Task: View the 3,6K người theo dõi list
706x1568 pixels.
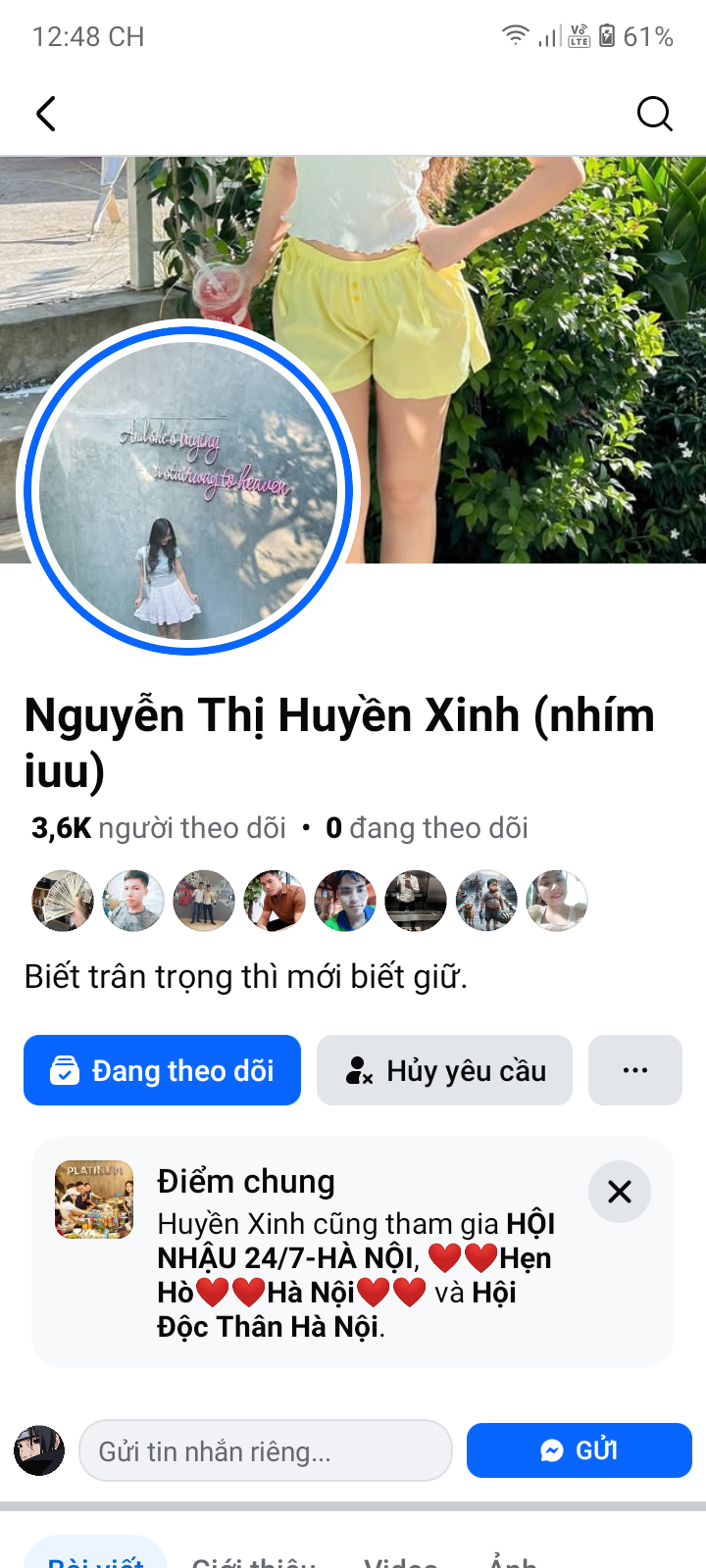Action: pos(159,828)
